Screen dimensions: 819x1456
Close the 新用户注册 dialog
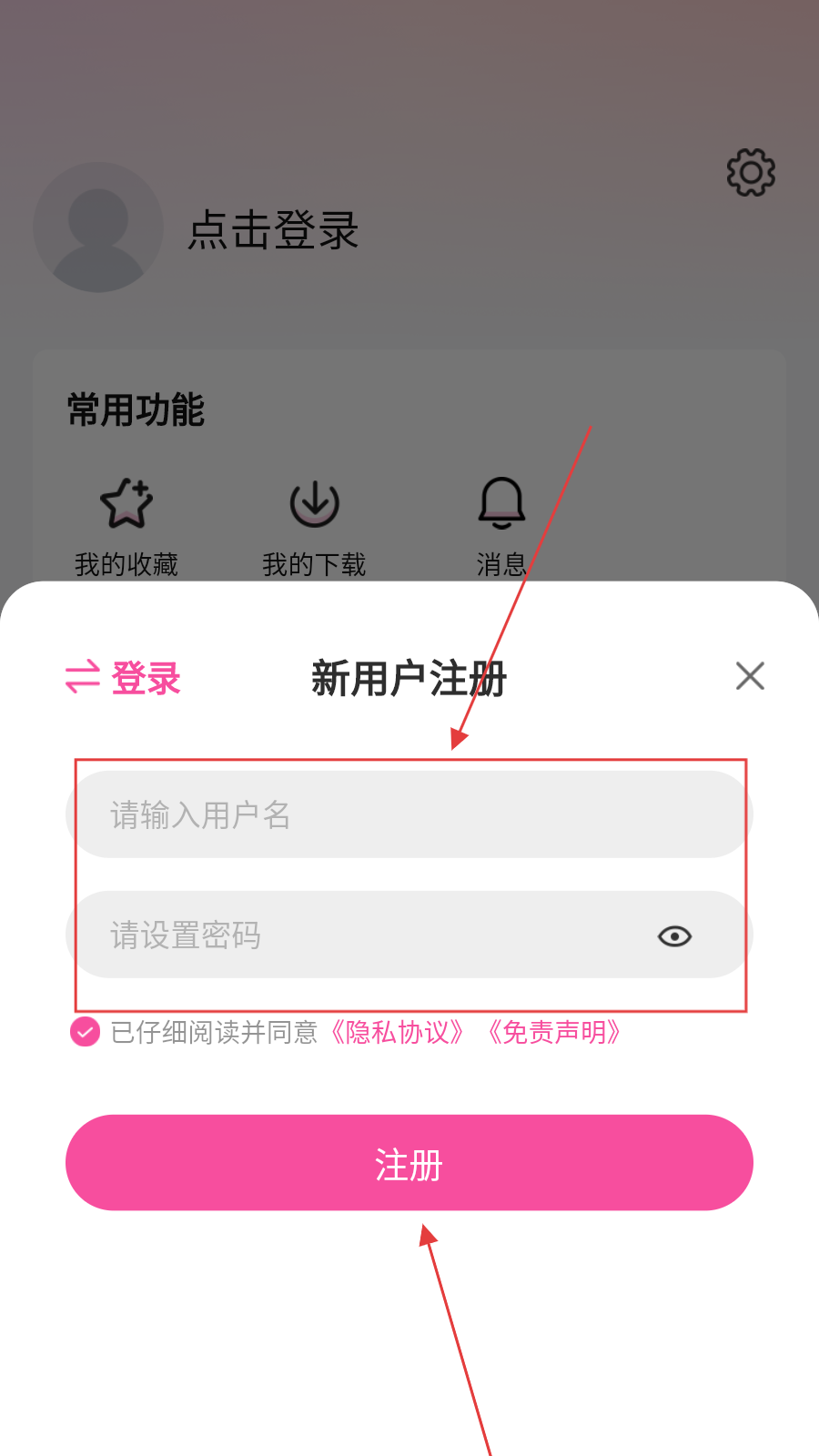tap(750, 676)
